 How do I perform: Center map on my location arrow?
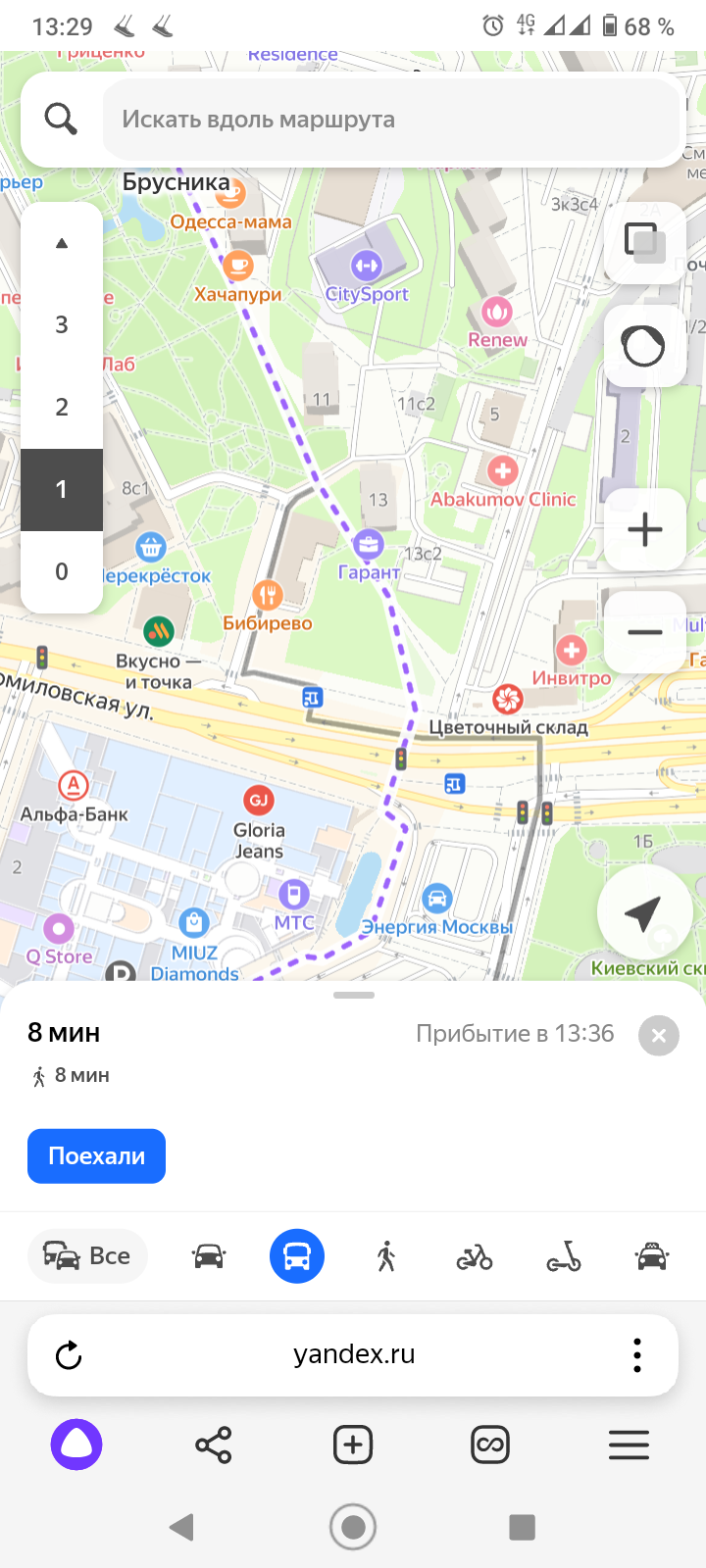(x=643, y=913)
